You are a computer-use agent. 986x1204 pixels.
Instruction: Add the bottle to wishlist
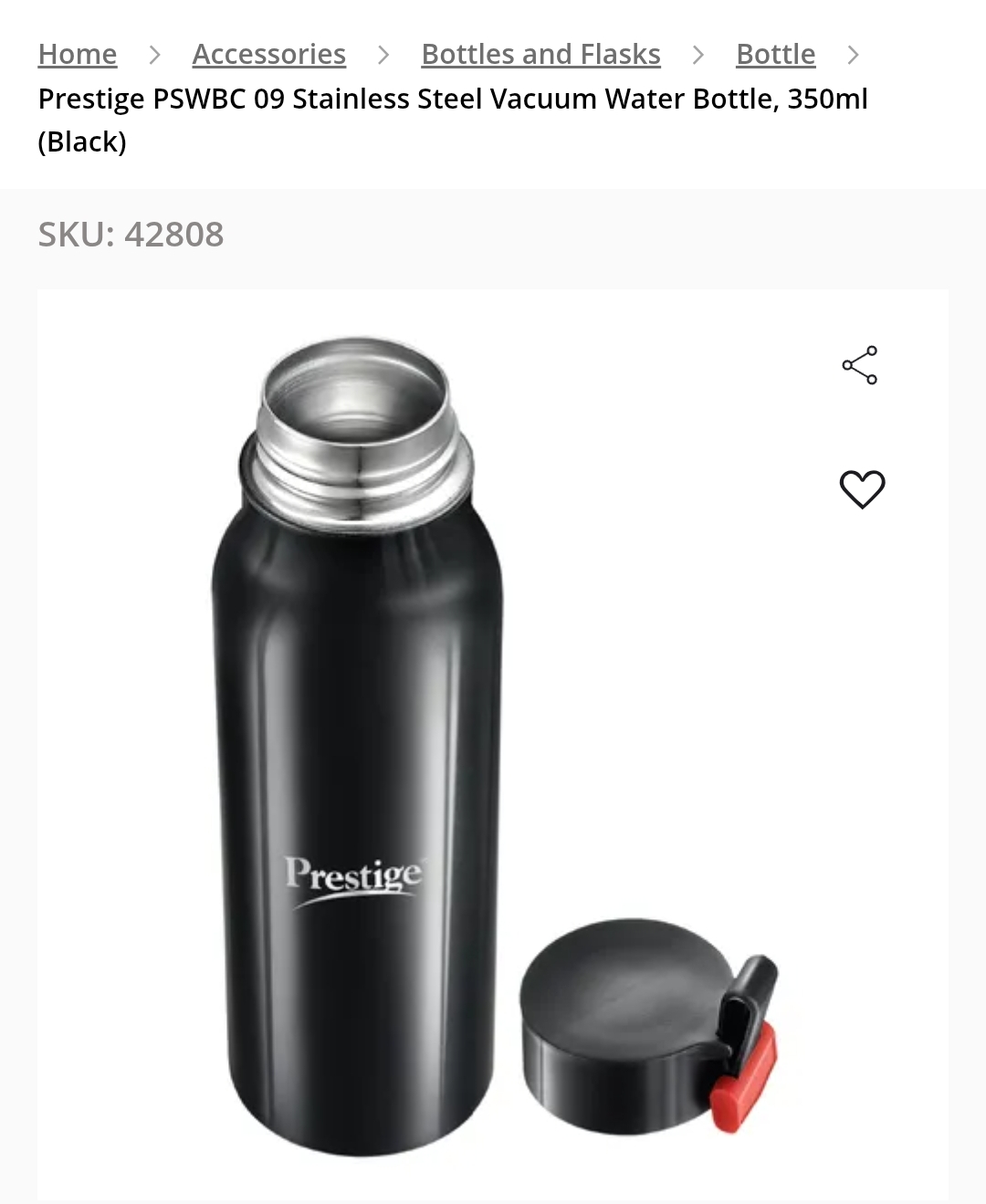point(862,489)
